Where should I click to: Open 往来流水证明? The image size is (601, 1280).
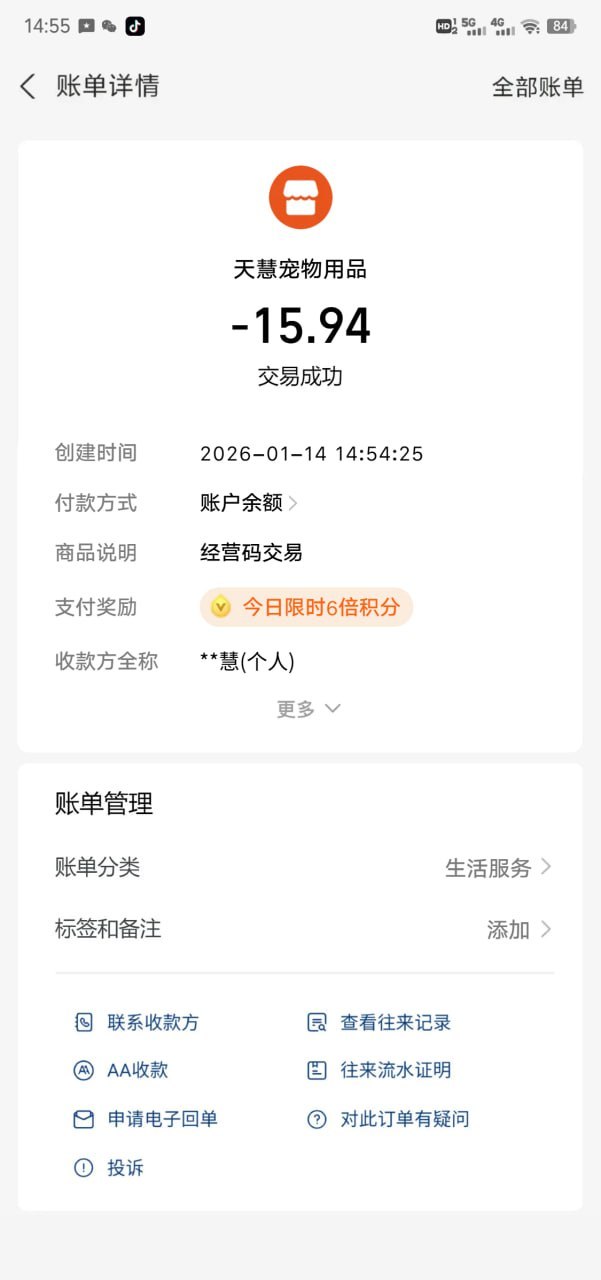(x=379, y=1070)
